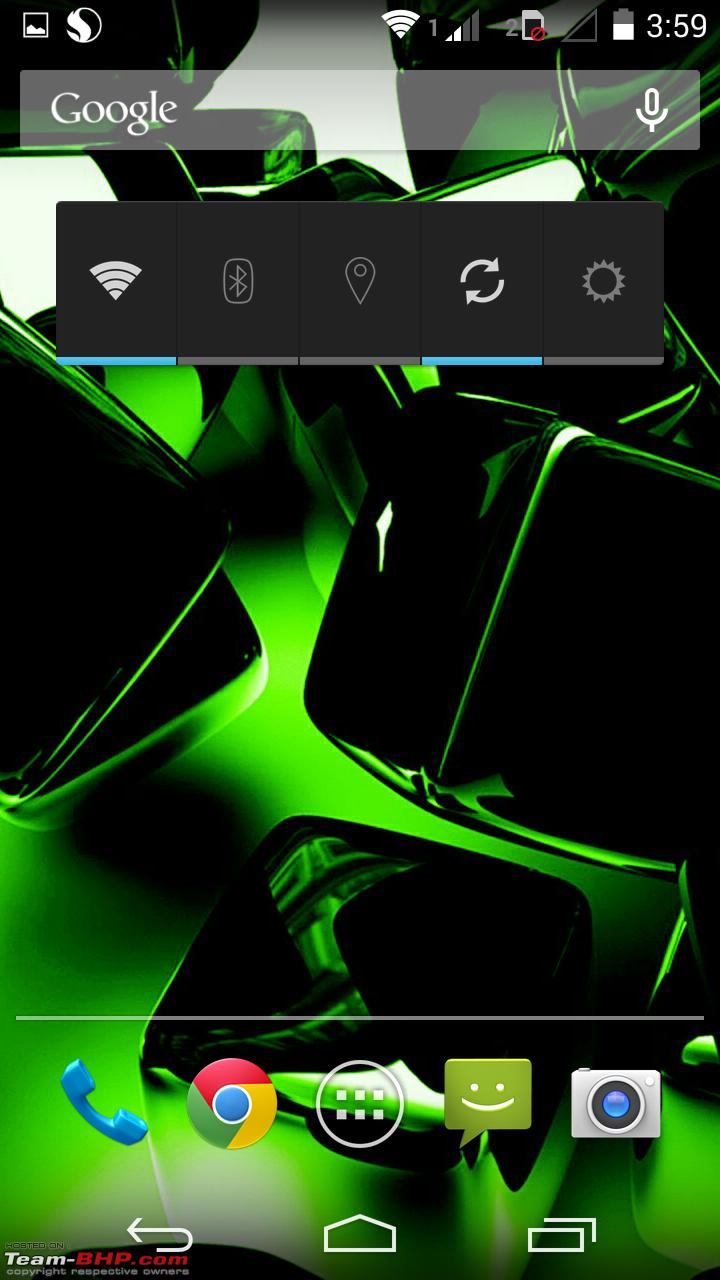Change brightness via the widget's sun icon
Viewport: 720px width, 1280px height.
coord(604,282)
